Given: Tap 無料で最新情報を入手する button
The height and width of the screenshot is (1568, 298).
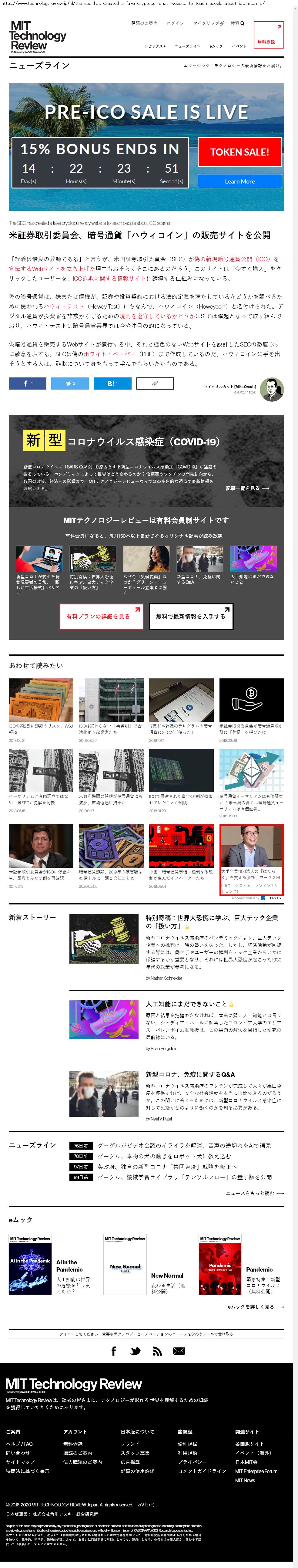Looking at the screenshot, I should pyautogui.click(x=191, y=617).
